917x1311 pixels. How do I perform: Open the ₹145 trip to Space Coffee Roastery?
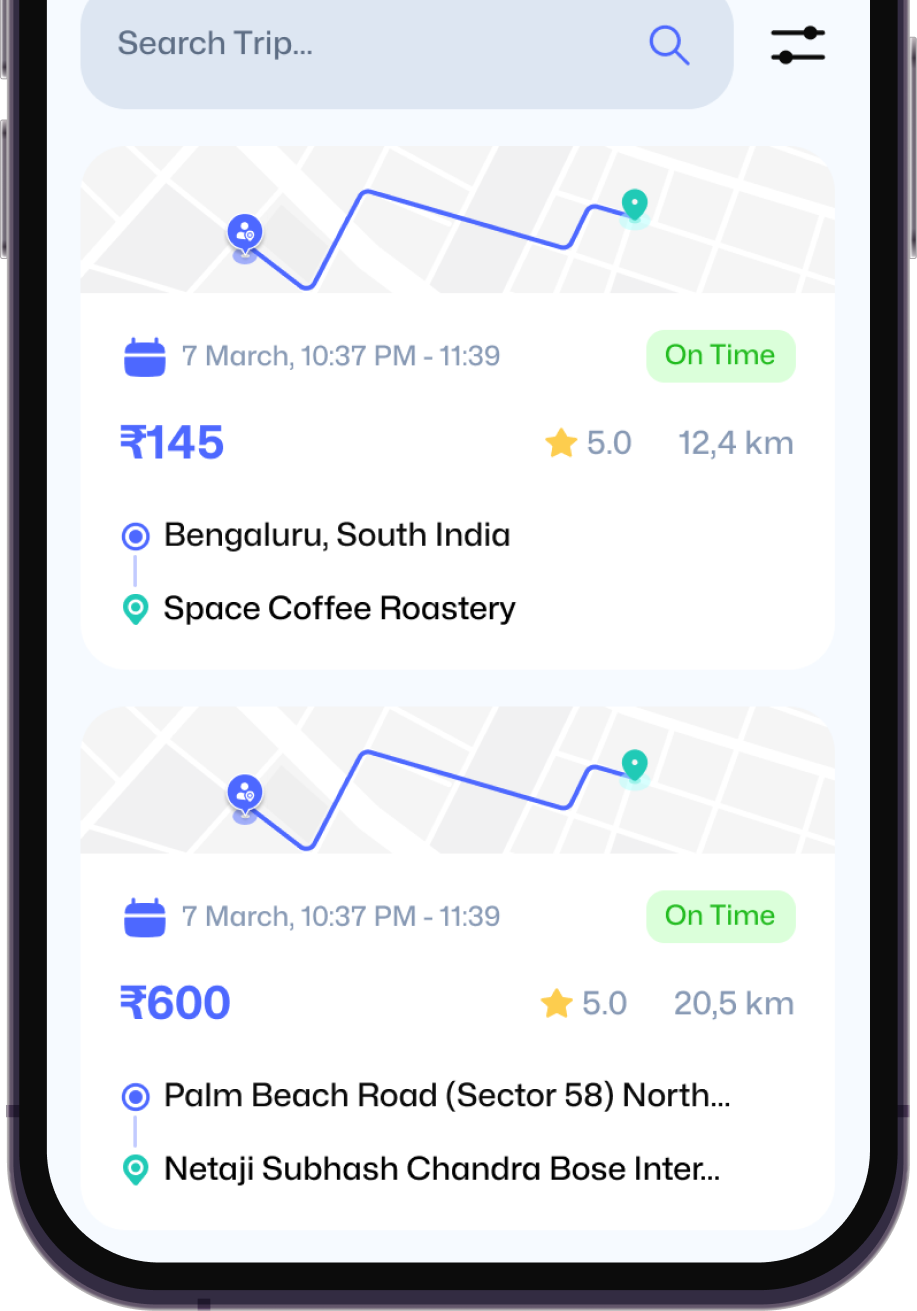click(x=457, y=480)
